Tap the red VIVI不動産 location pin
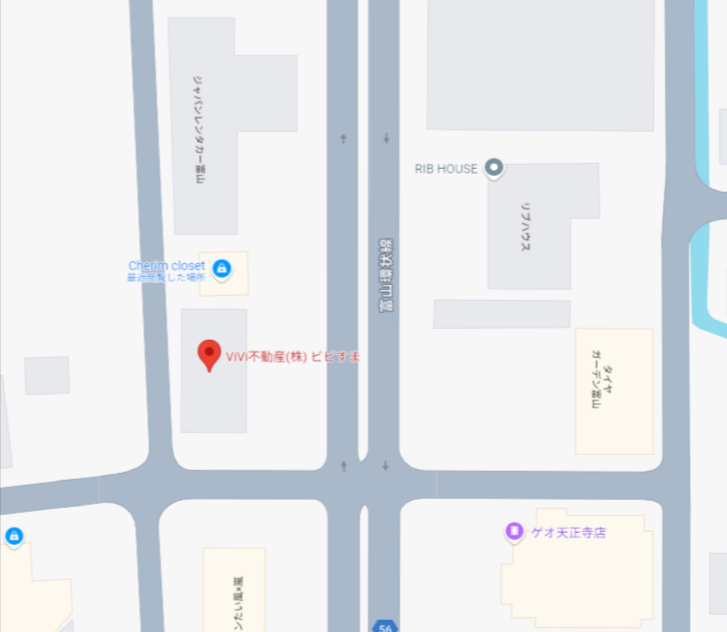The height and width of the screenshot is (632, 727). pyautogui.click(x=209, y=354)
